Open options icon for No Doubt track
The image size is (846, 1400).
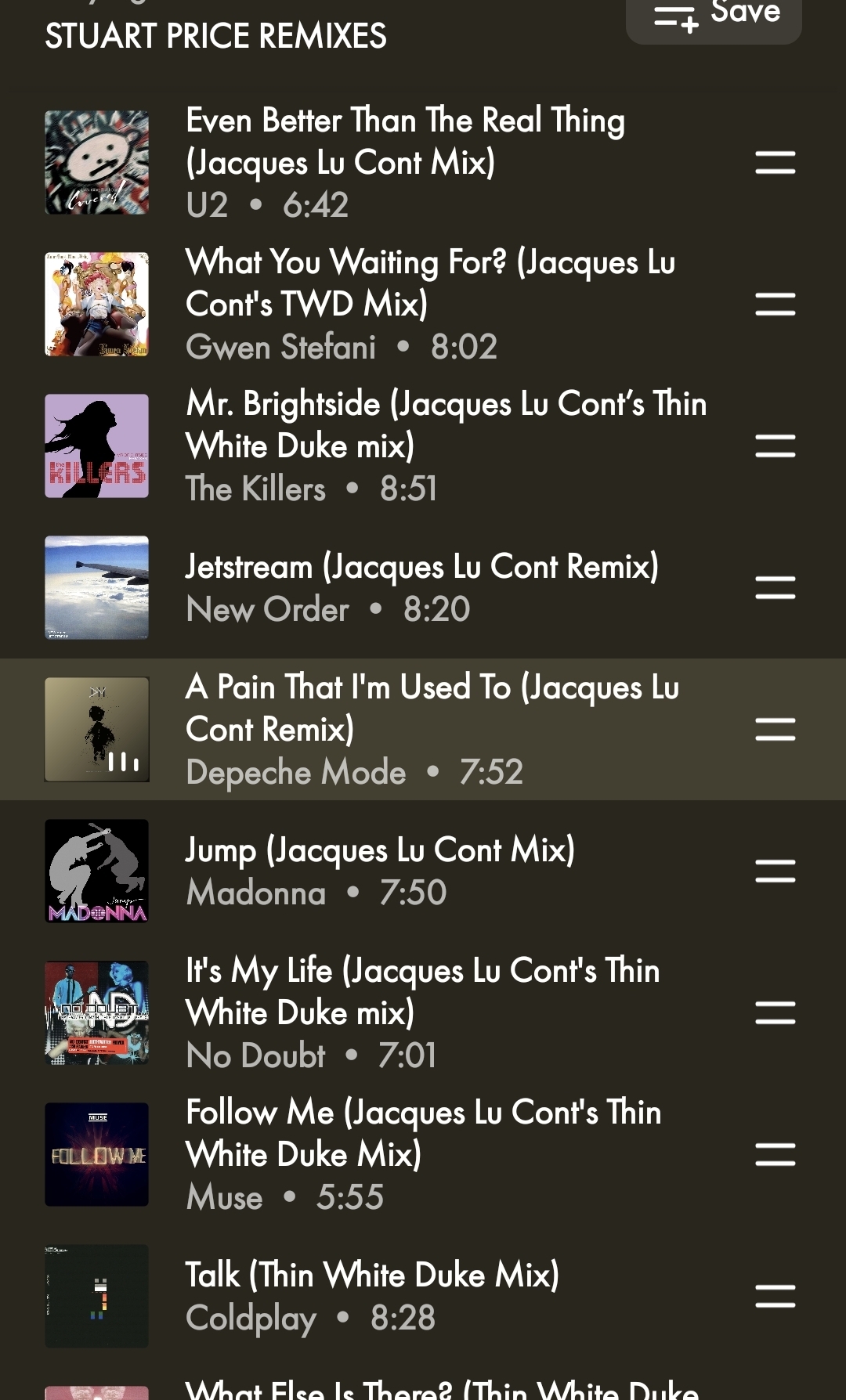click(x=775, y=1012)
